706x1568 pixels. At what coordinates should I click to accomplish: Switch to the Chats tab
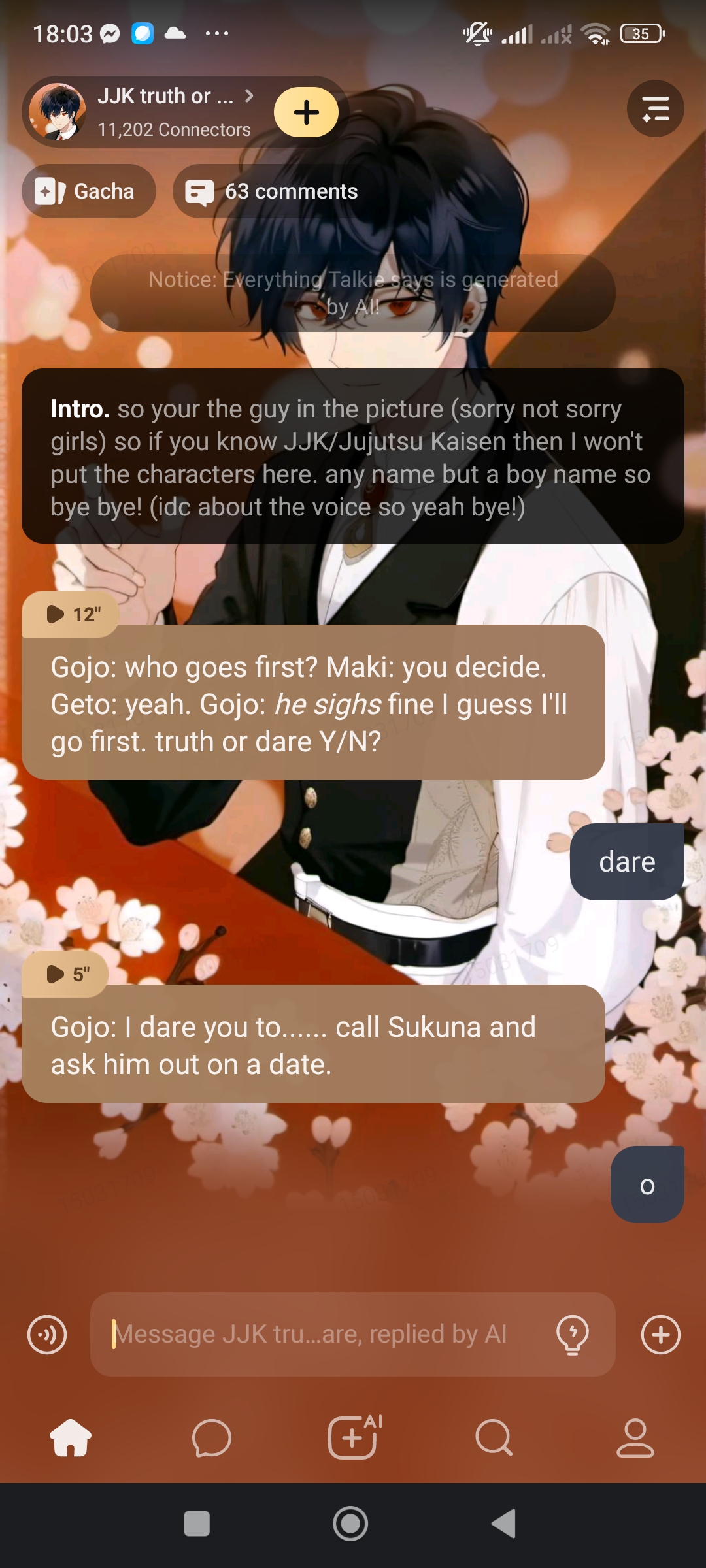pos(212,1437)
